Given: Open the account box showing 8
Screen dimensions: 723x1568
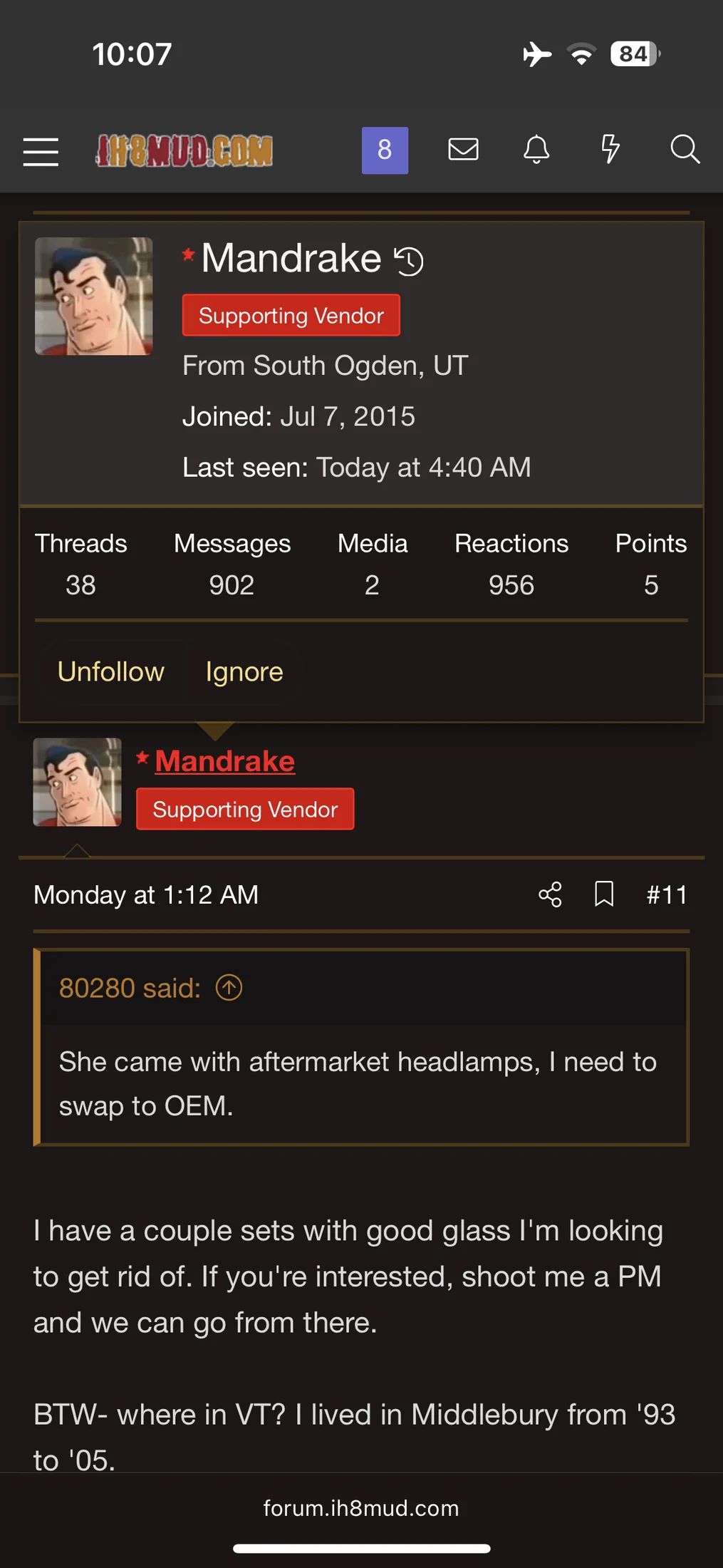Looking at the screenshot, I should coord(385,150).
